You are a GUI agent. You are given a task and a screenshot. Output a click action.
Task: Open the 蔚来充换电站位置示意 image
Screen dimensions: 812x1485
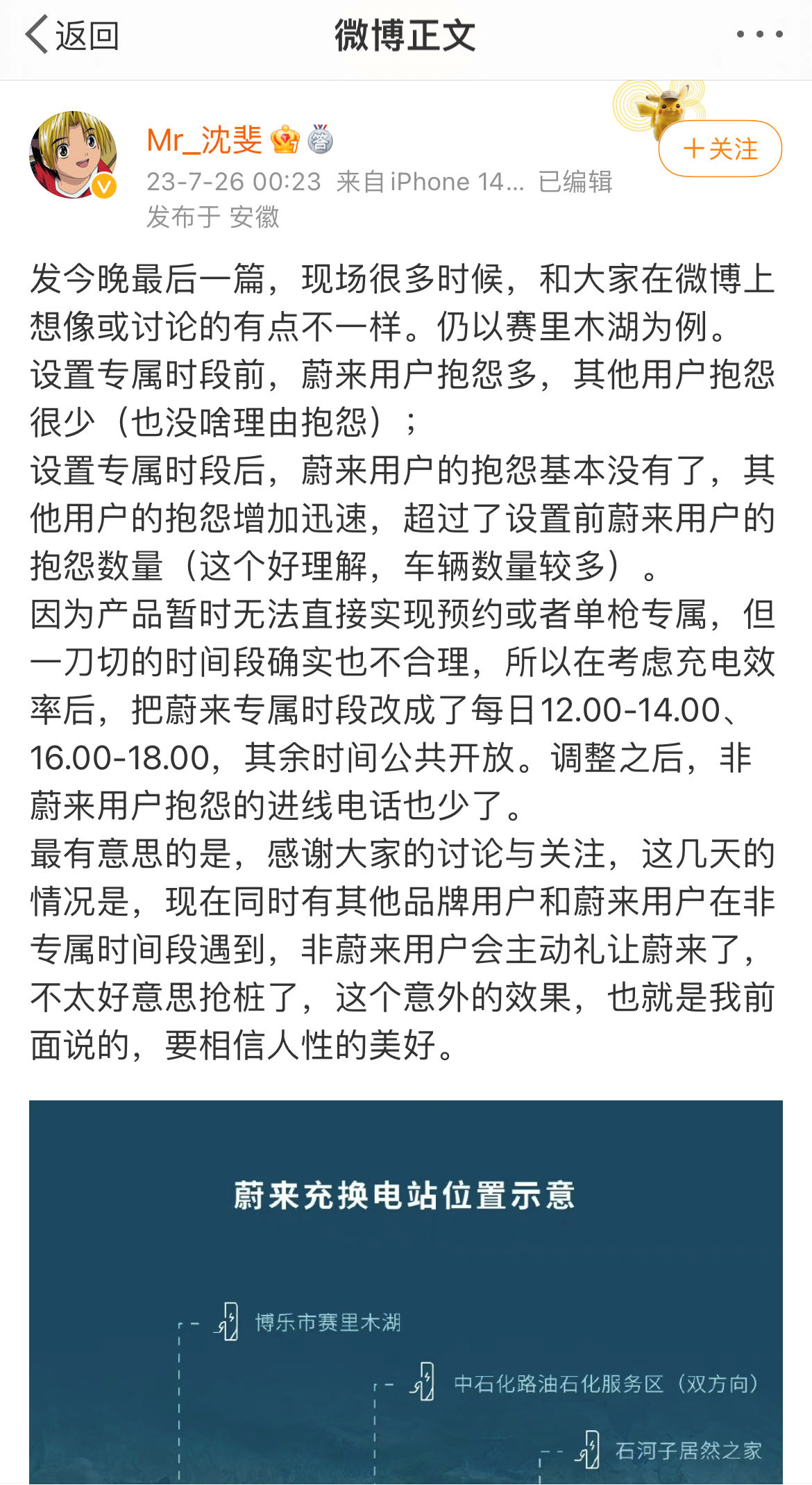click(406, 1292)
